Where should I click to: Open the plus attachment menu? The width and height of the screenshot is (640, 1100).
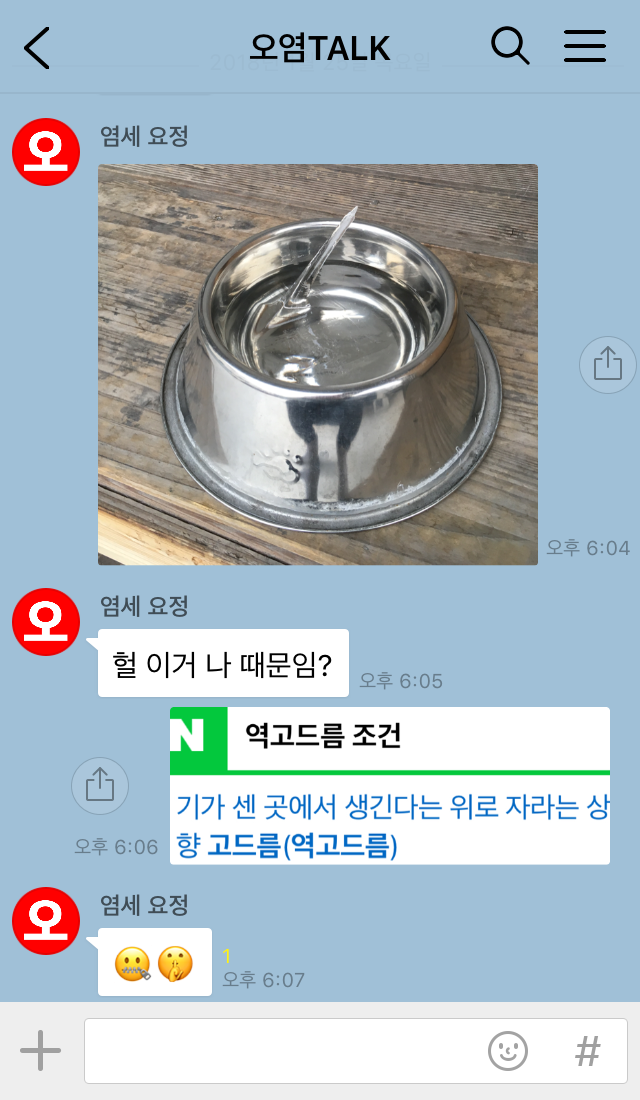(41, 1051)
